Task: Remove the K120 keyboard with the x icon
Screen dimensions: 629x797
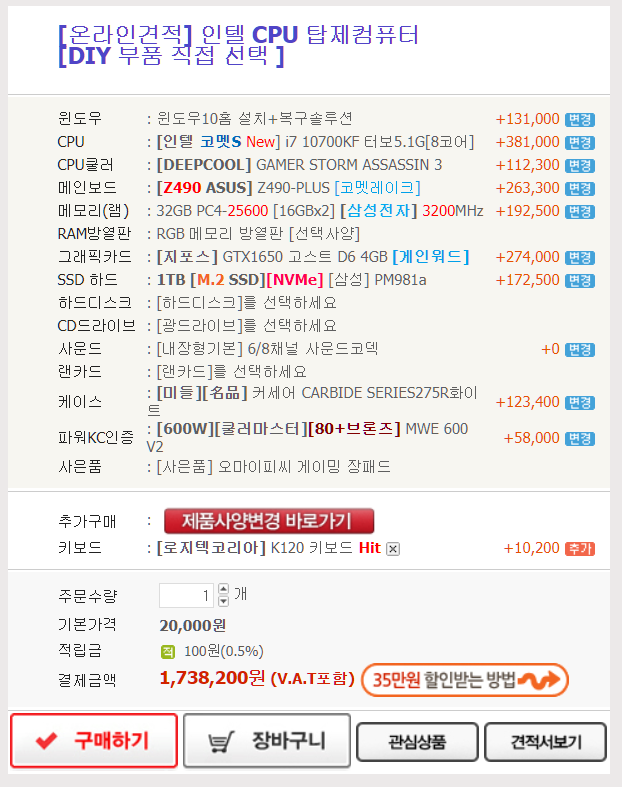Action: tap(393, 548)
